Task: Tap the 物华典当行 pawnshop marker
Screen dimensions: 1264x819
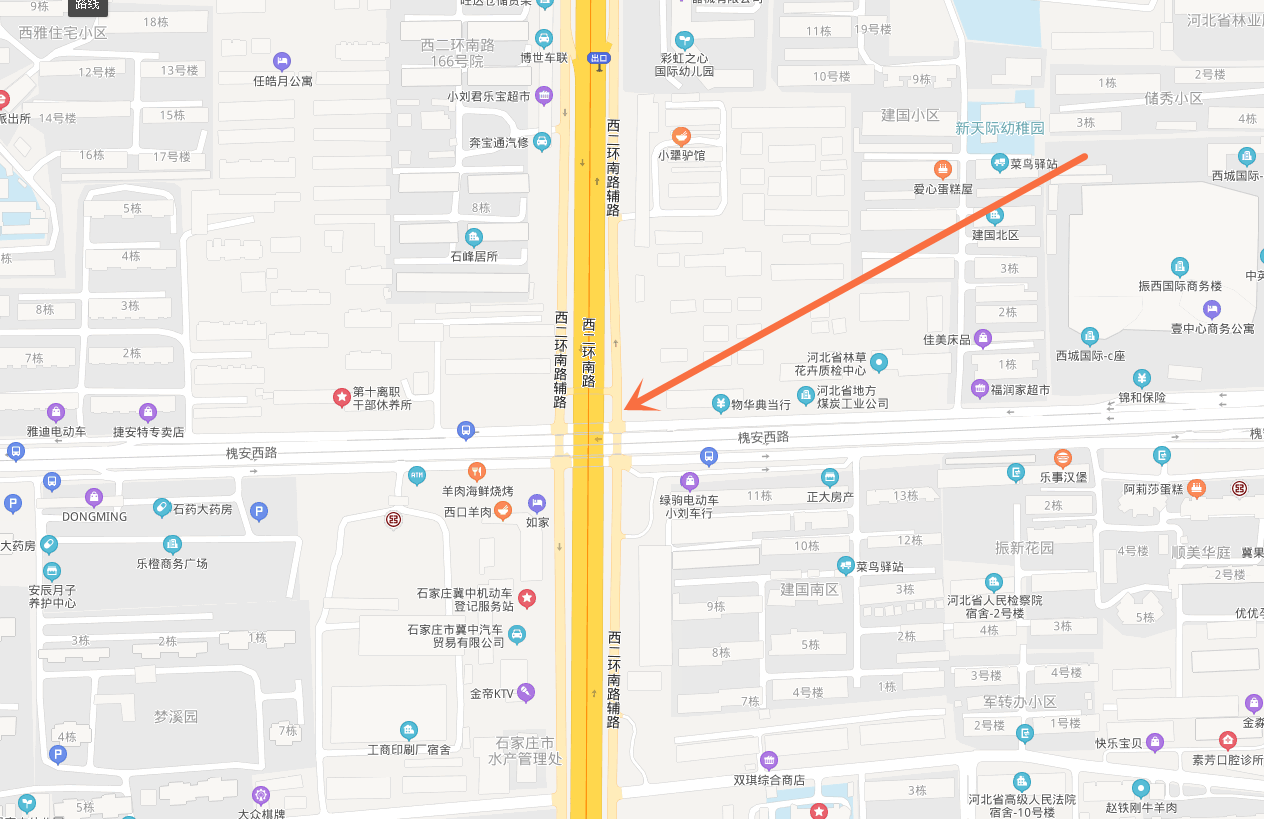Action: [720, 404]
